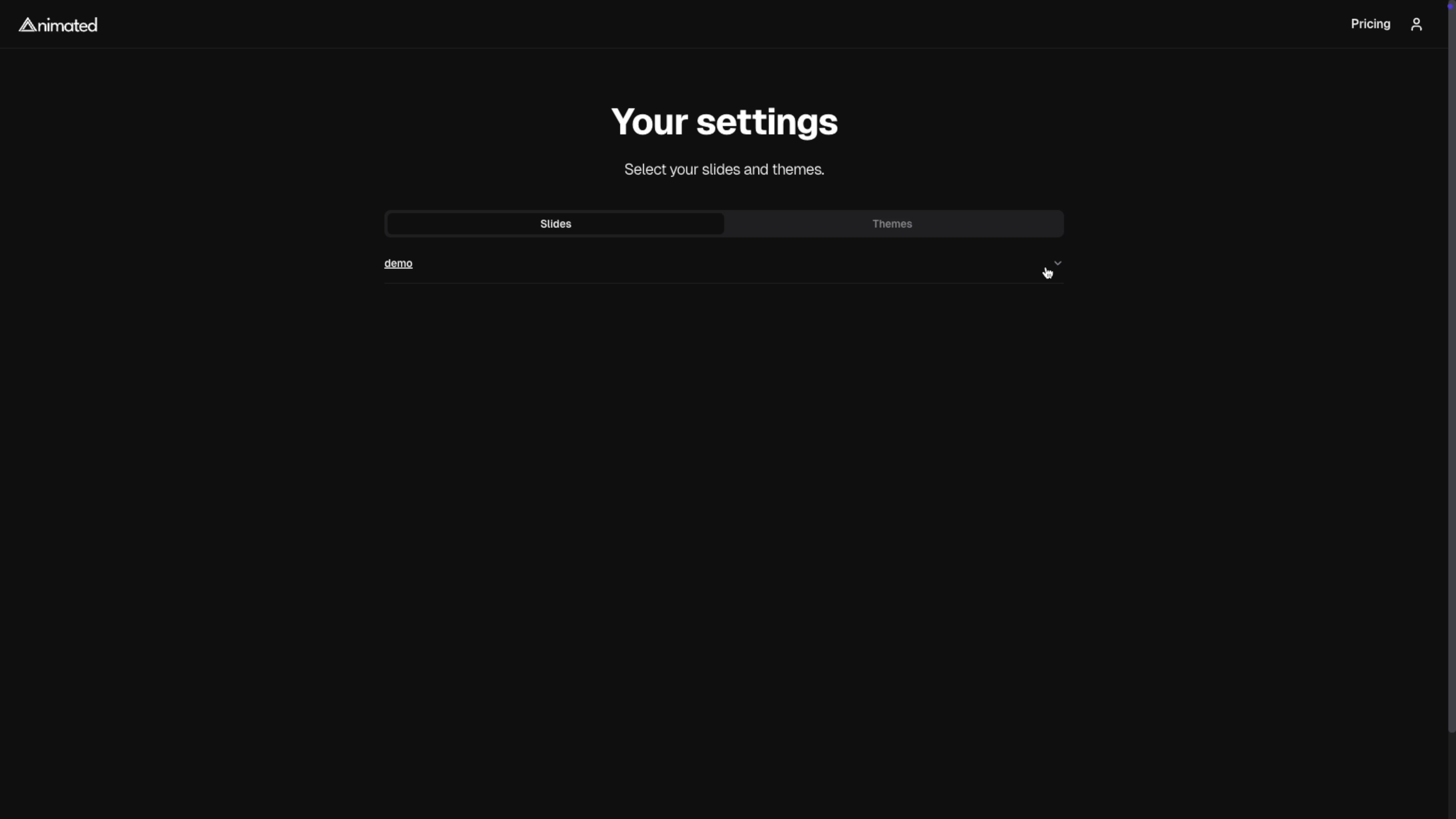Open the user account icon

(1416, 24)
